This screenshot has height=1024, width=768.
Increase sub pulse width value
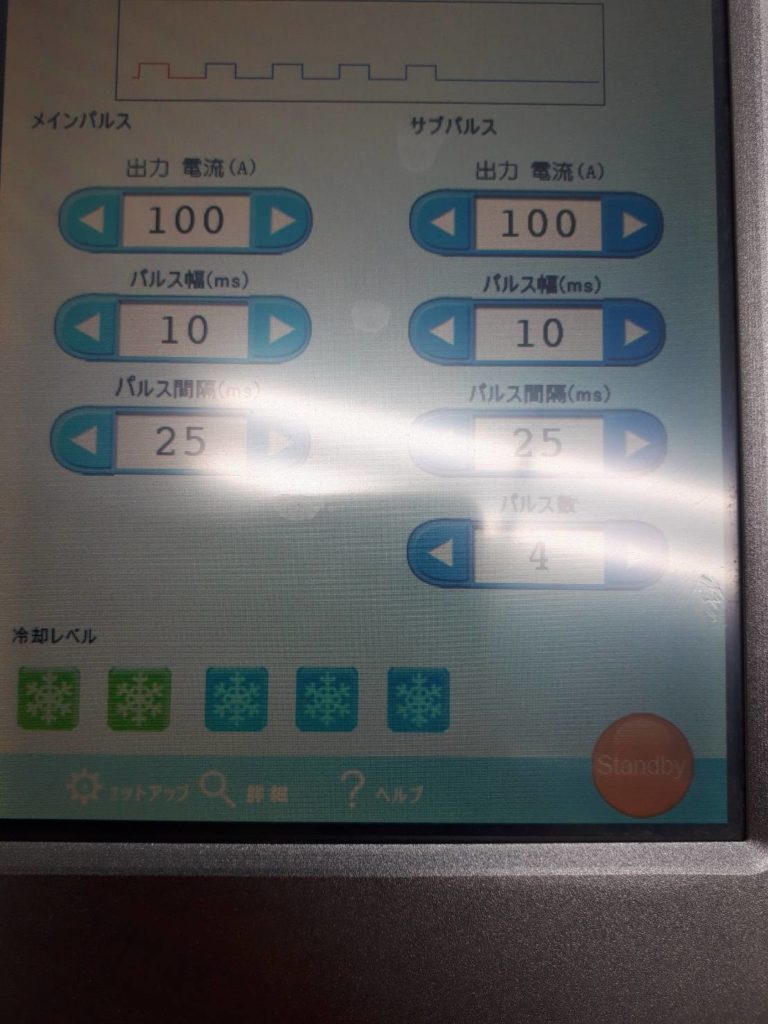pyautogui.click(x=635, y=333)
